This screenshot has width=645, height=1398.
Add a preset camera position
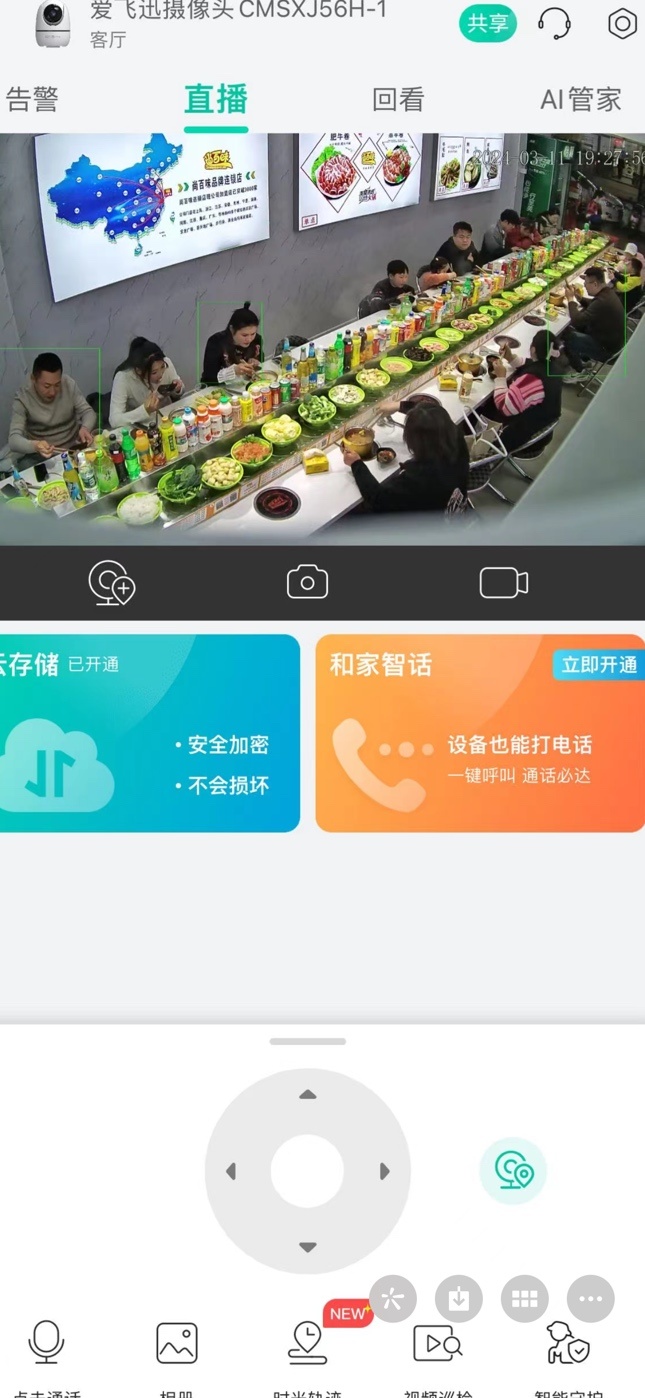tap(111, 582)
